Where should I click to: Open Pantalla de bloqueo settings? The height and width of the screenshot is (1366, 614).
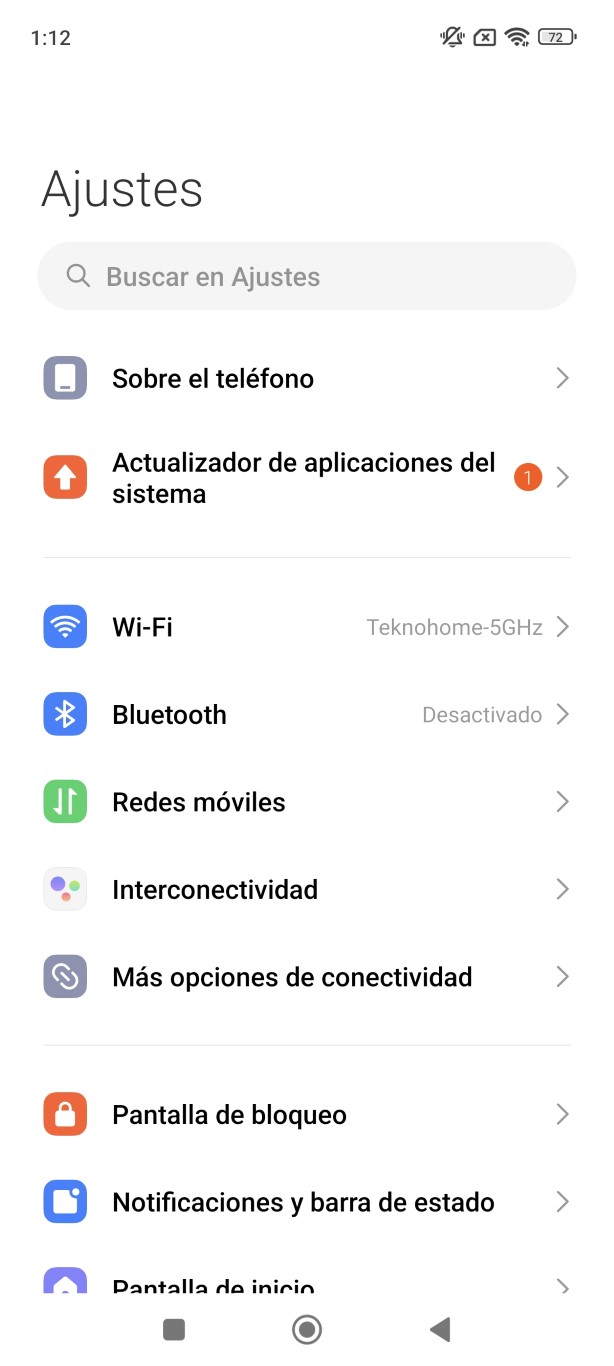(307, 1114)
